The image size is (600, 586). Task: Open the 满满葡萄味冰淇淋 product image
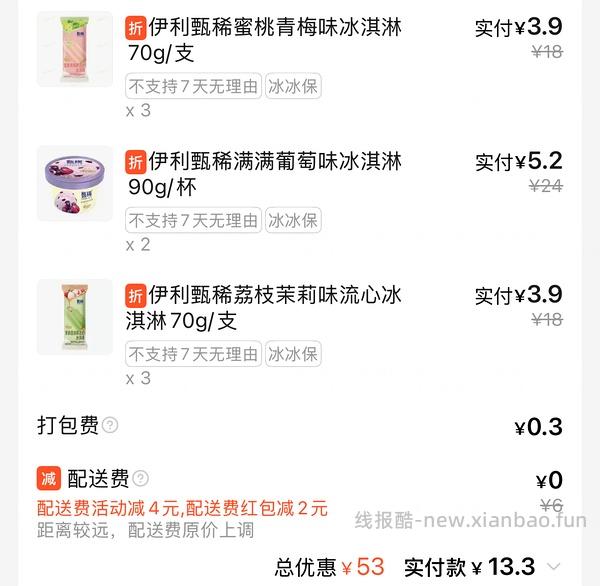point(75,183)
